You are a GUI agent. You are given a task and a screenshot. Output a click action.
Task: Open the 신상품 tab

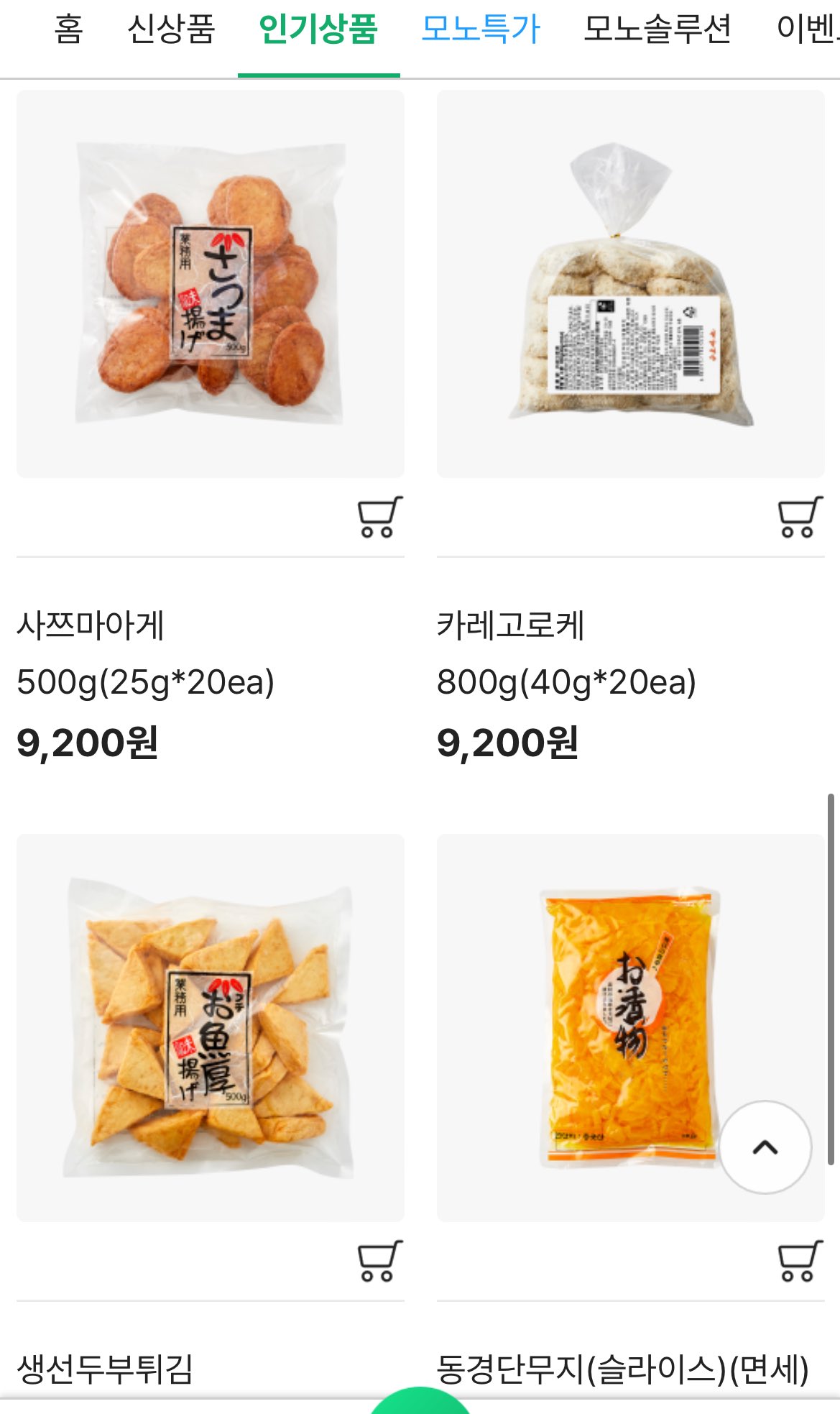point(171,30)
